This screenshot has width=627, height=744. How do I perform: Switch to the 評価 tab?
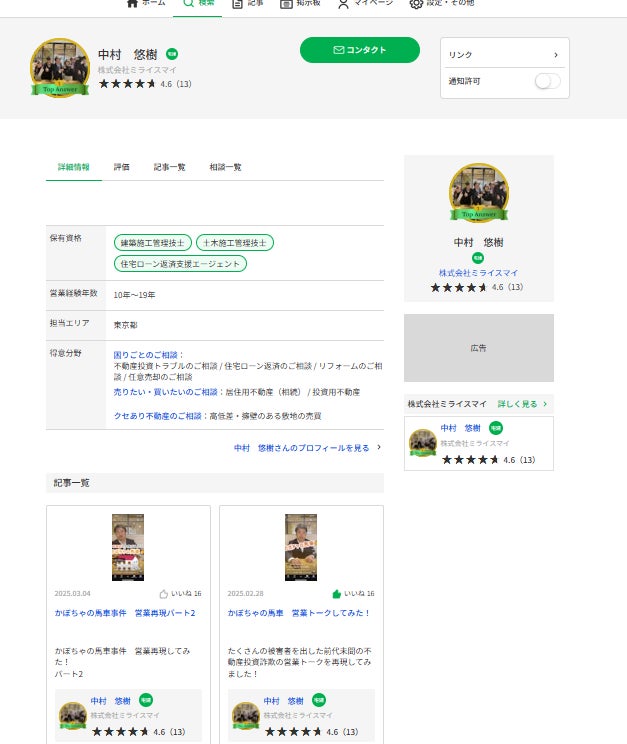[121, 167]
